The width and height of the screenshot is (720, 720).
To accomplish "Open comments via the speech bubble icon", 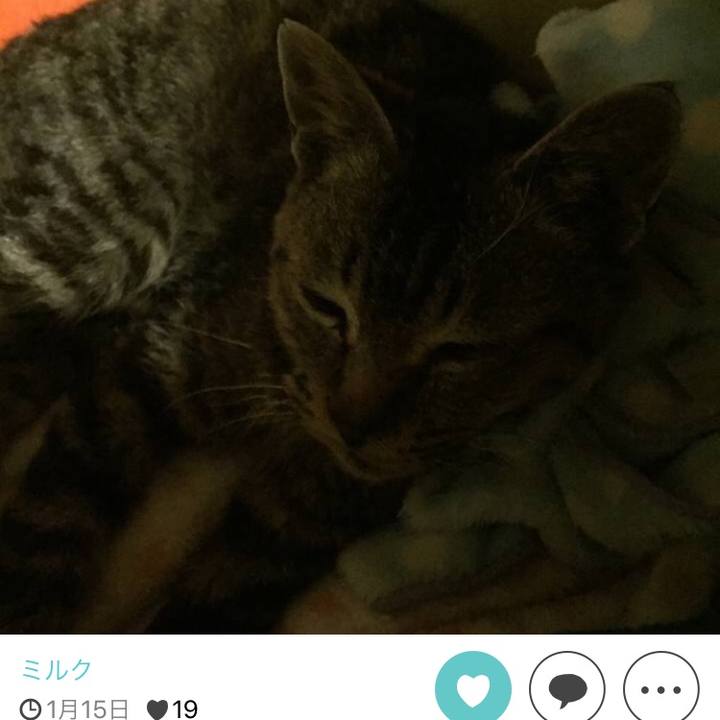I will coord(567,688).
